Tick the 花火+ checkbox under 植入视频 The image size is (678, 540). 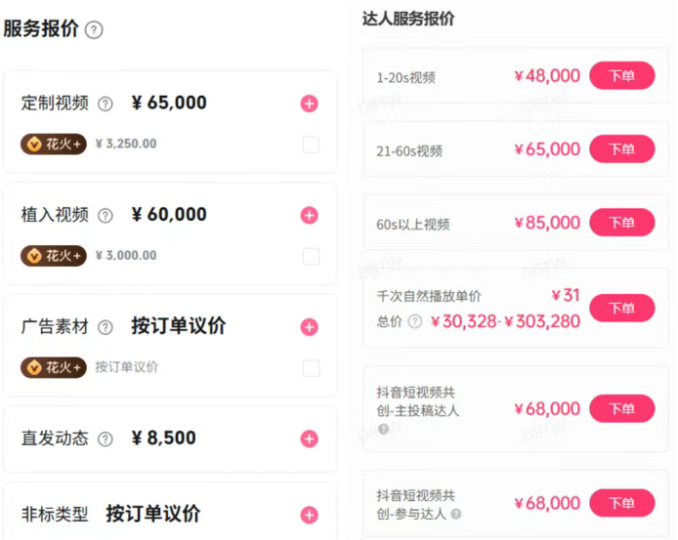(x=311, y=256)
